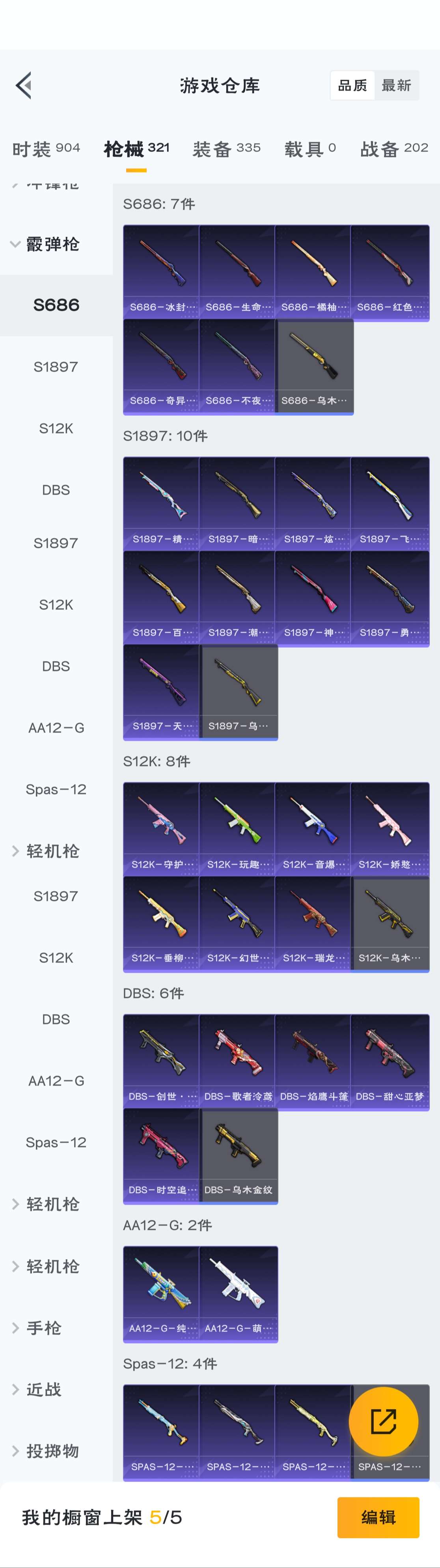Open the S12K-玩趣 skin tile
This screenshot has height=1568, width=440.
pyautogui.click(x=237, y=828)
